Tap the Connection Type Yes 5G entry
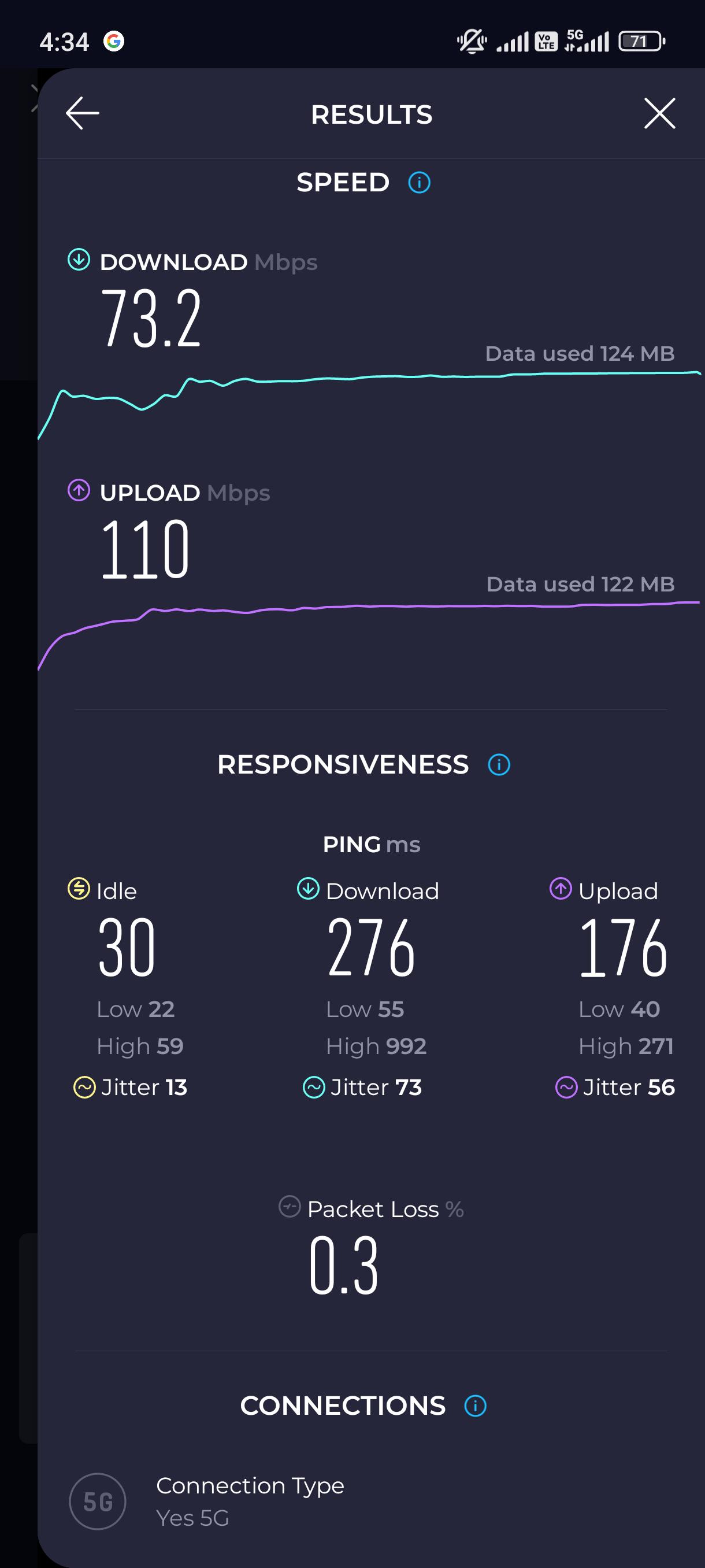This screenshot has width=705, height=1568. click(250, 1501)
